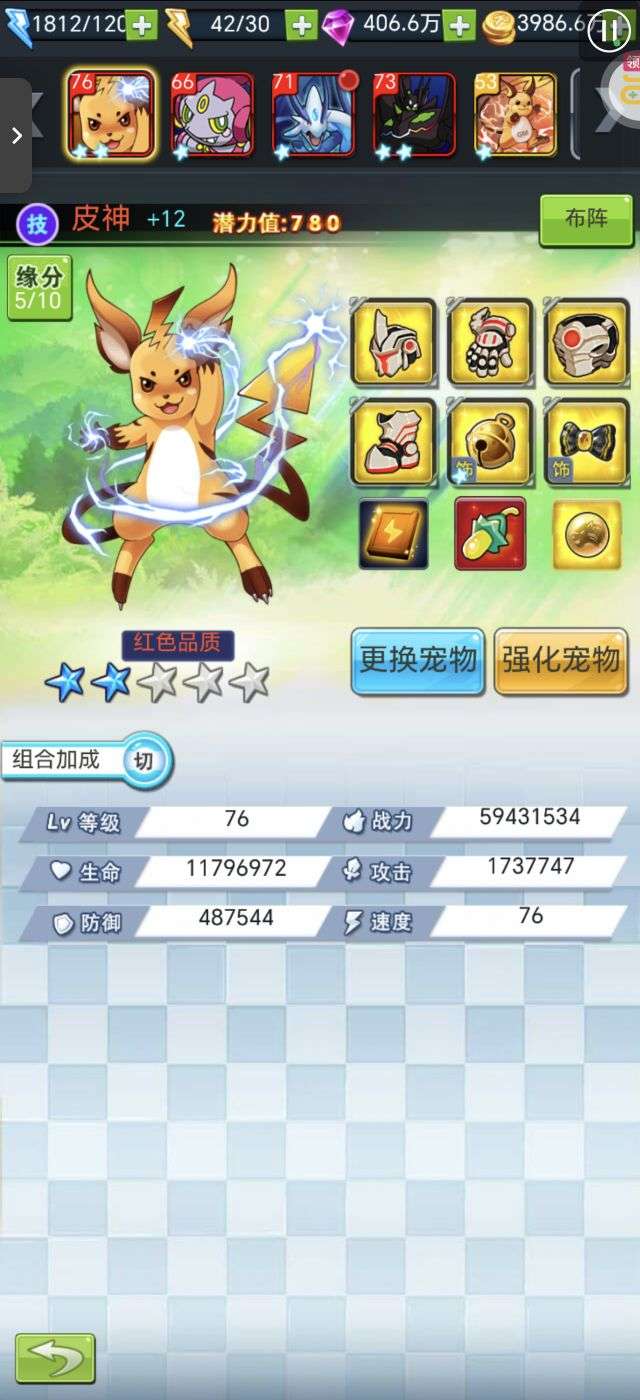
Task: Select the level 71 pet portrait
Action: (x=313, y=115)
